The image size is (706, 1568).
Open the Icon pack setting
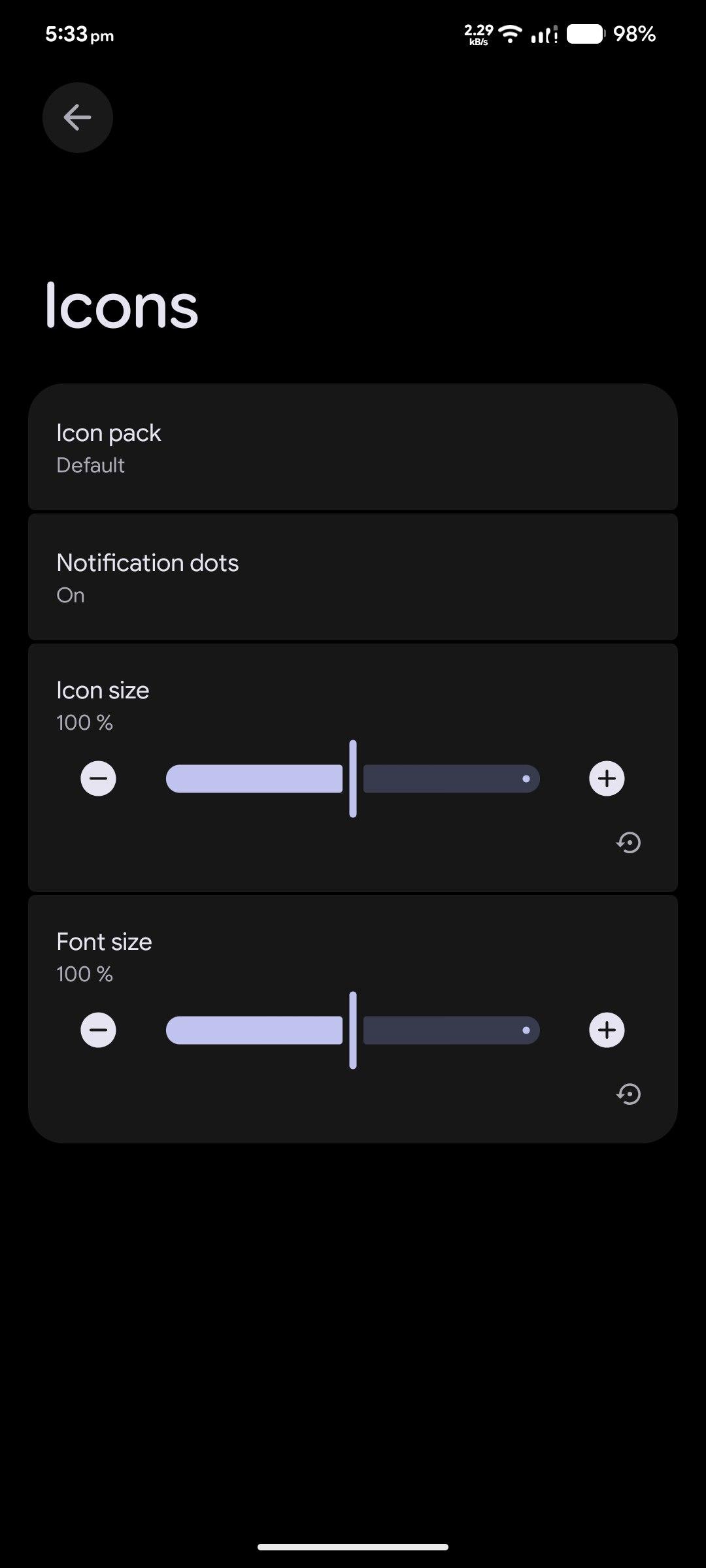[x=353, y=448]
